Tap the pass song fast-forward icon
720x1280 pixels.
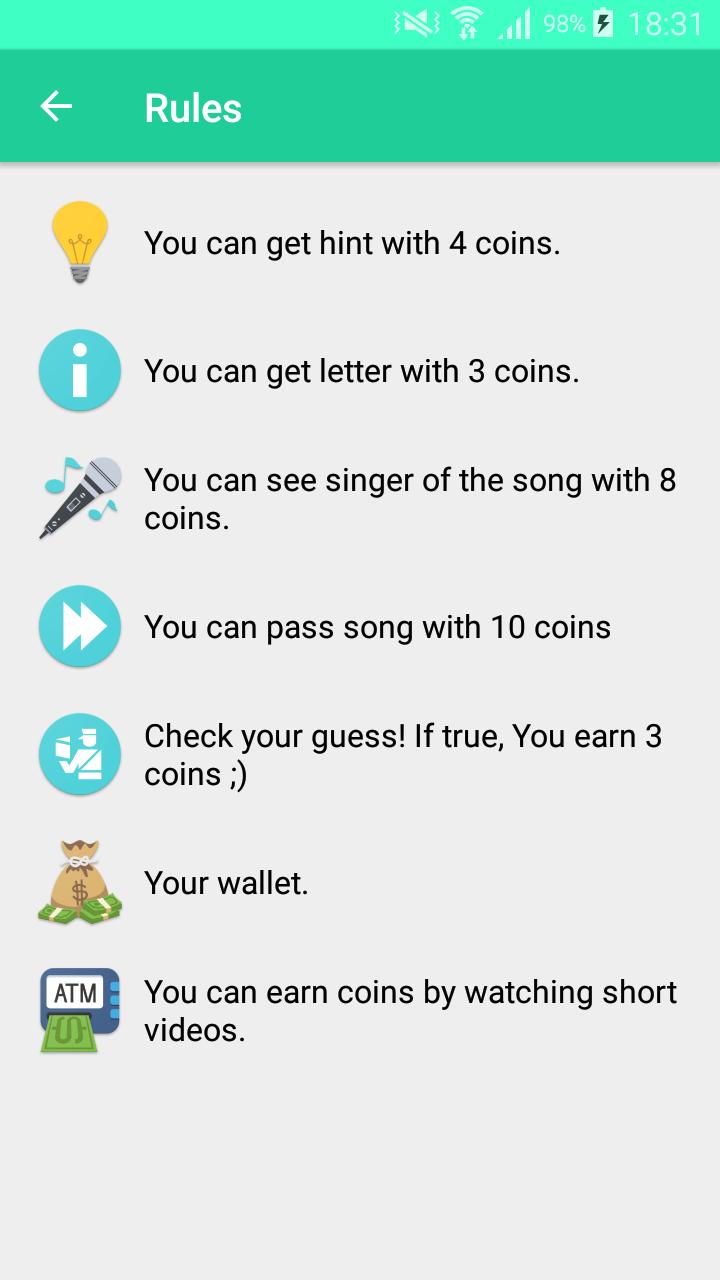pyautogui.click(x=80, y=626)
